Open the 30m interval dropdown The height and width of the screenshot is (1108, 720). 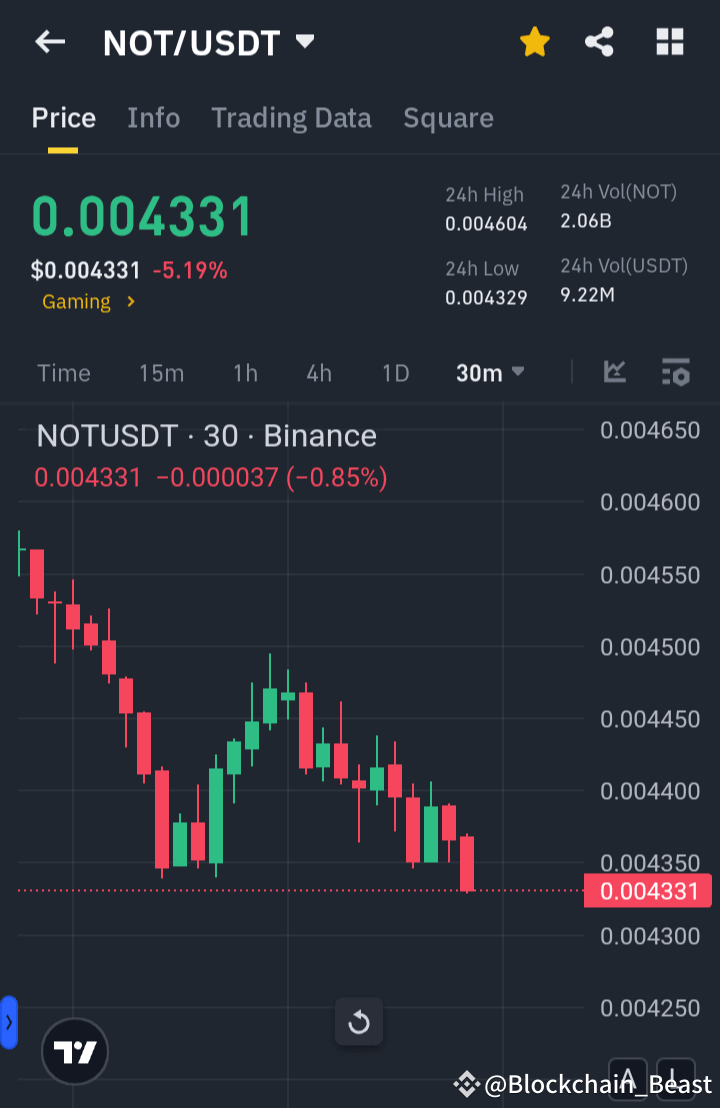click(x=489, y=371)
